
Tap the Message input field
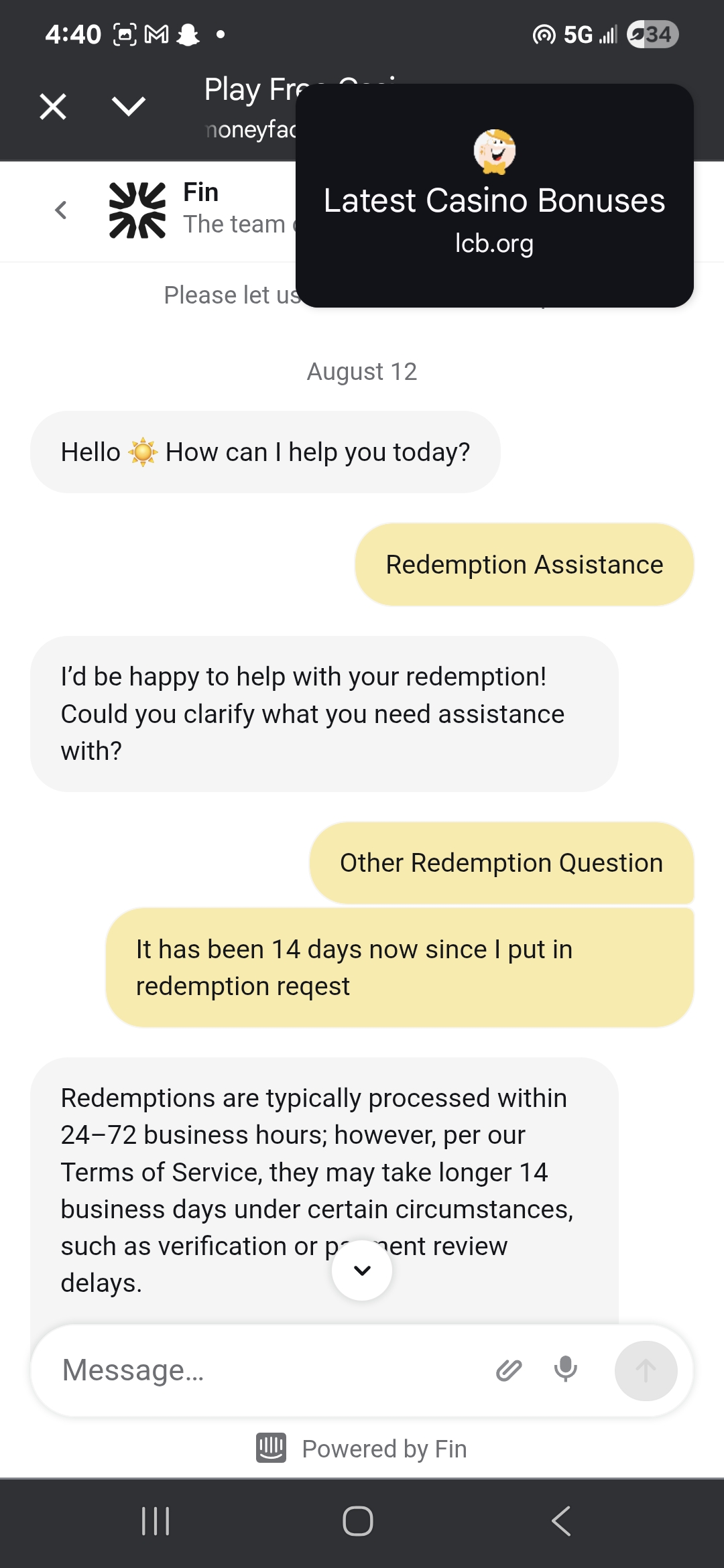(x=268, y=1370)
